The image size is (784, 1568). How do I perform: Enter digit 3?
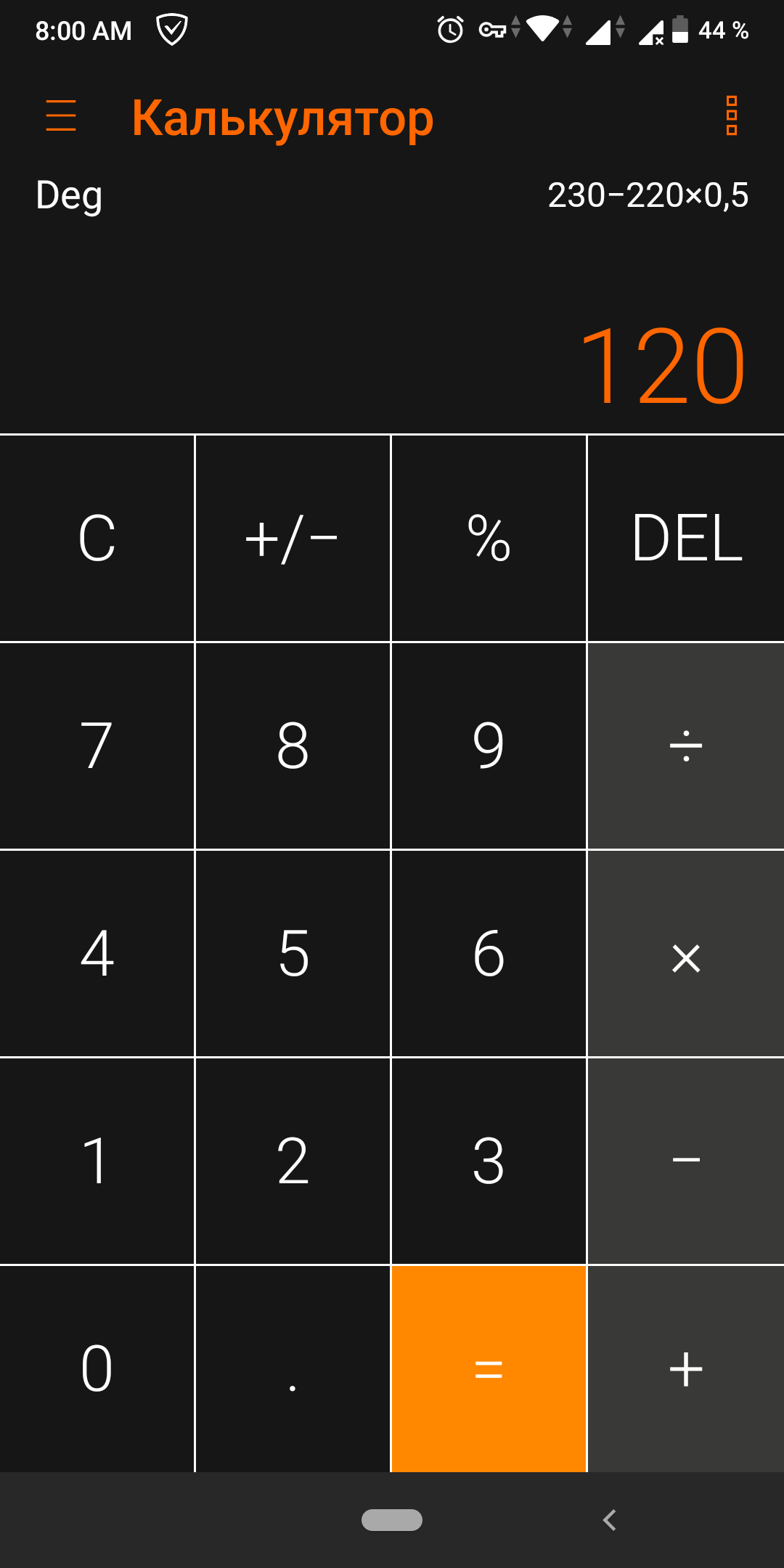(489, 1161)
